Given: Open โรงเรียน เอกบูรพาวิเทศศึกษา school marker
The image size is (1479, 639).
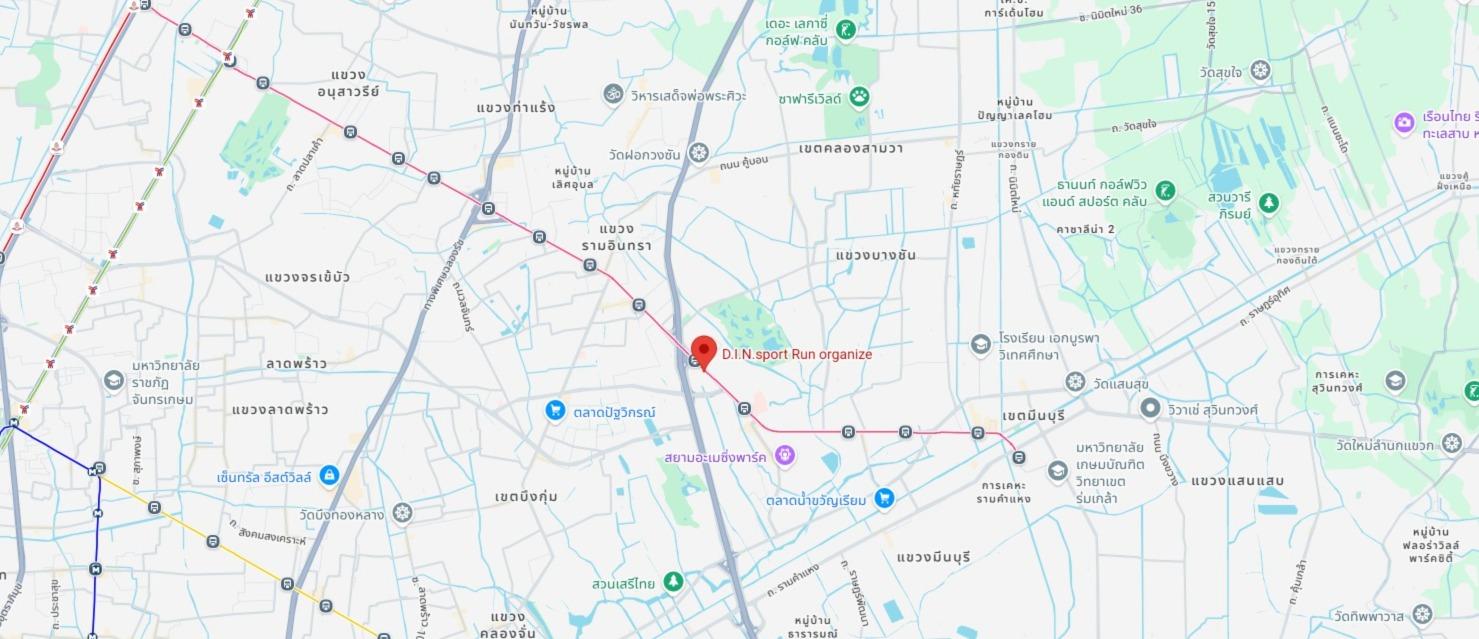Looking at the screenshot, I should point(981,345).
